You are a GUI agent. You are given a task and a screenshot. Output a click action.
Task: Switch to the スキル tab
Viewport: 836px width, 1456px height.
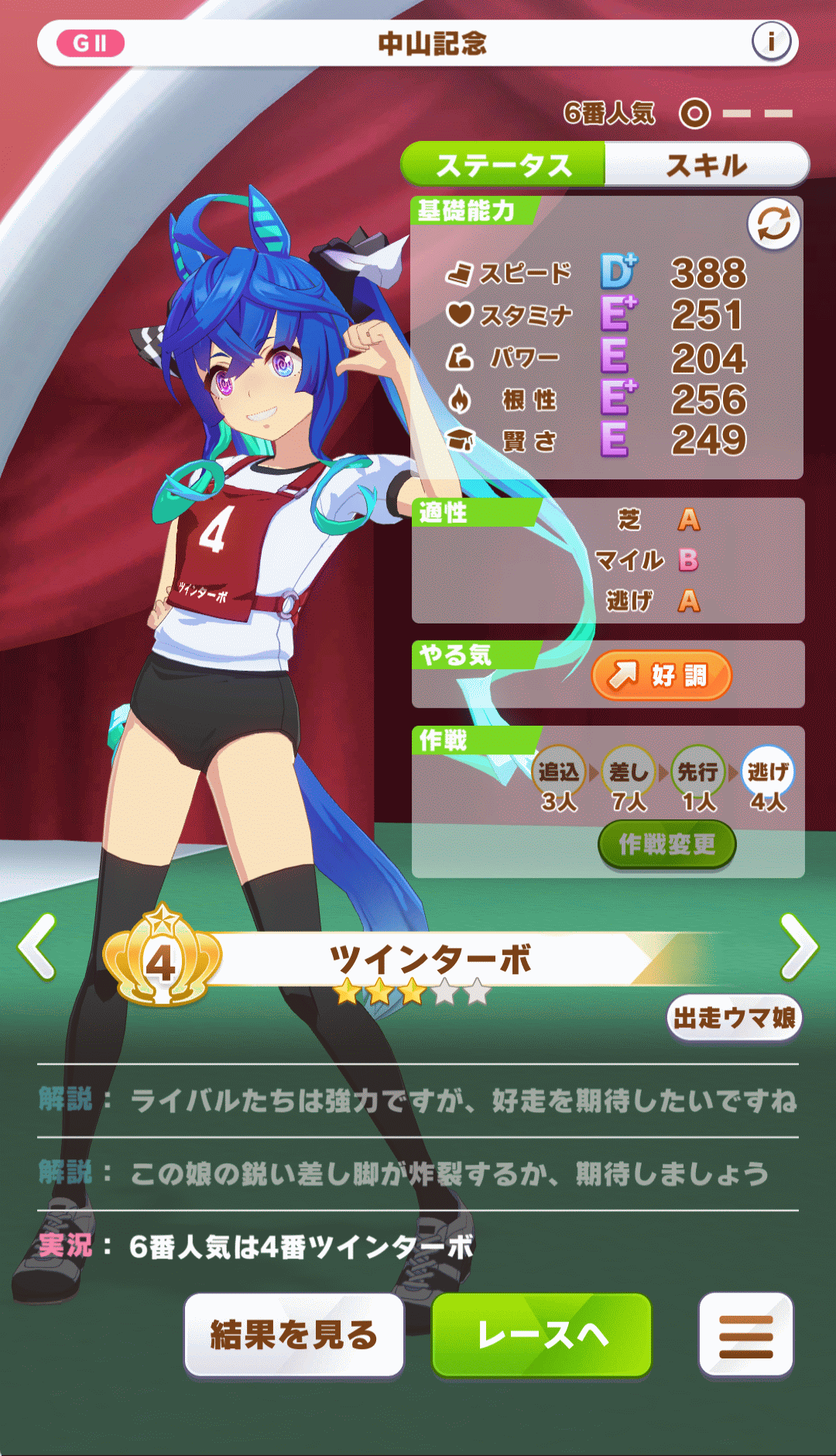click(706, 165)
